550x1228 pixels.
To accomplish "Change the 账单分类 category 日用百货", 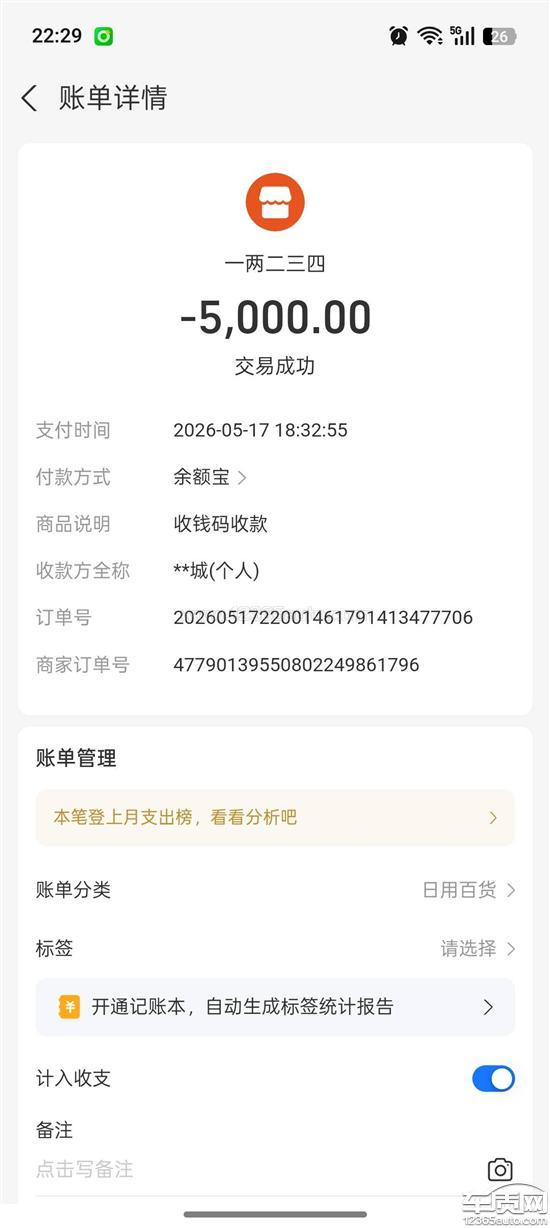I will [469, 889].
